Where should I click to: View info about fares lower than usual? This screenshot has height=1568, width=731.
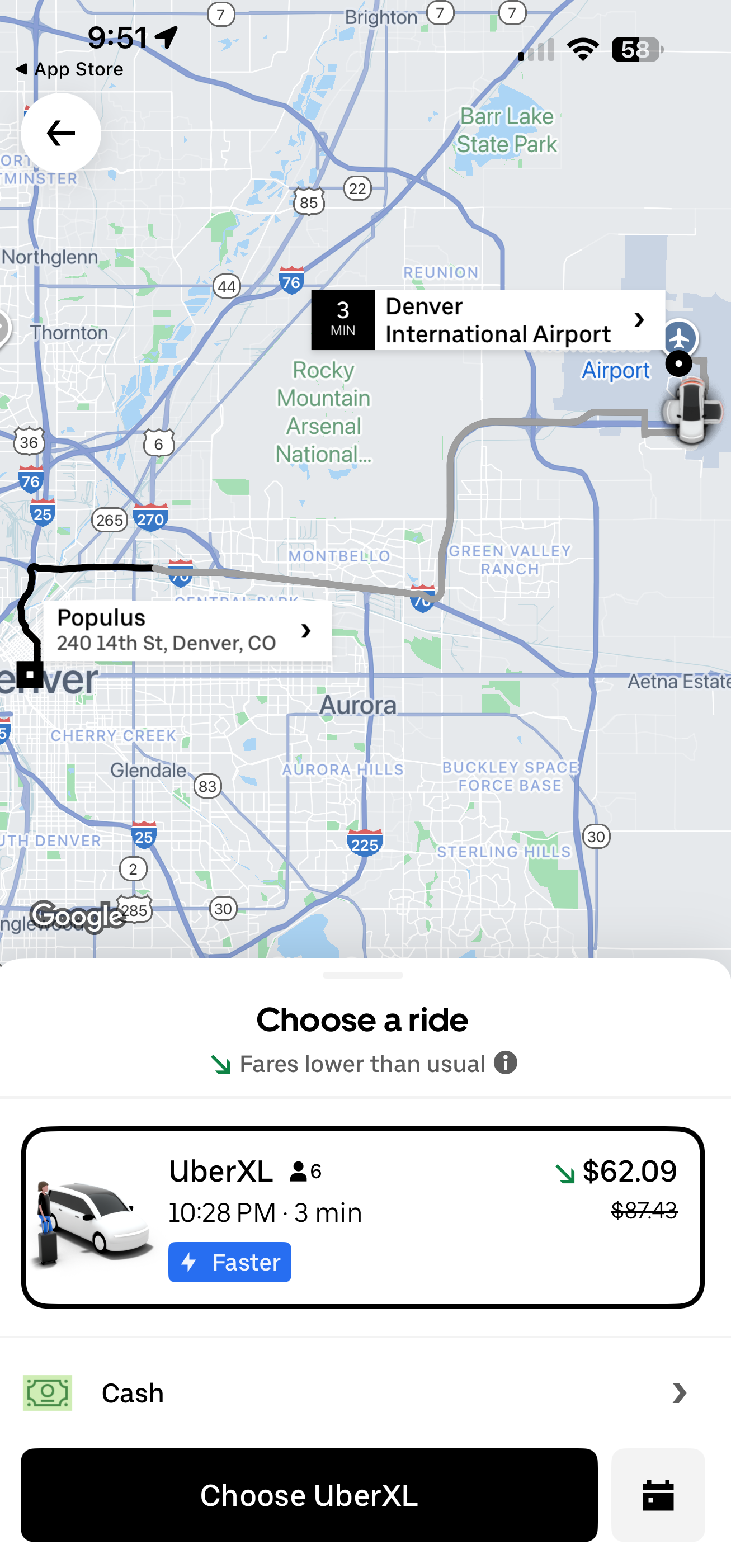tap(505, 1063)
